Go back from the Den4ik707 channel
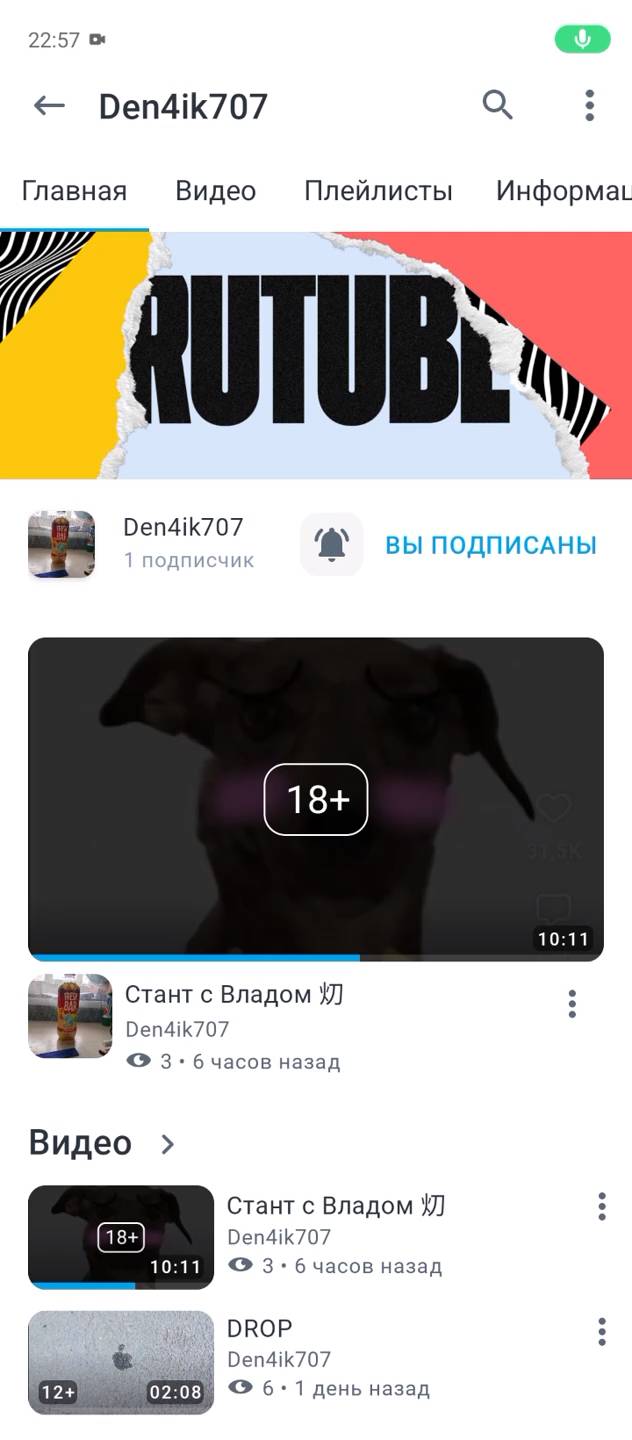This screenshot has height=1440, width=632. (x=49, y=106)
